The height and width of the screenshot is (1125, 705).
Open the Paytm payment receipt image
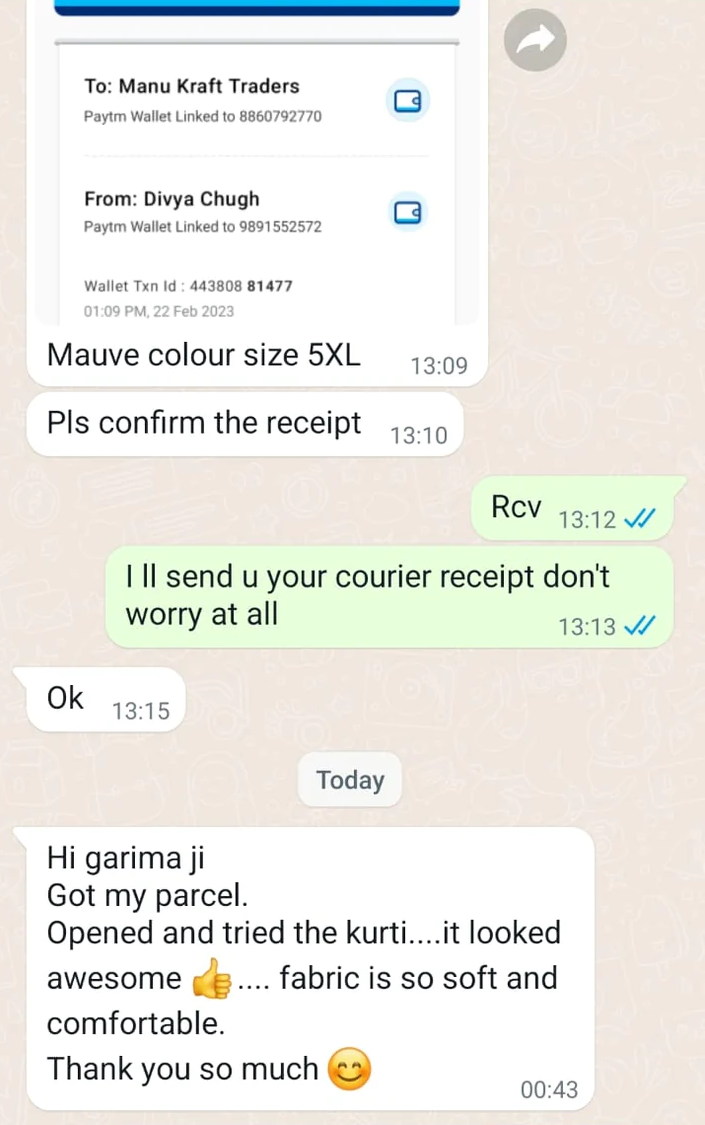tap(256, 180)
